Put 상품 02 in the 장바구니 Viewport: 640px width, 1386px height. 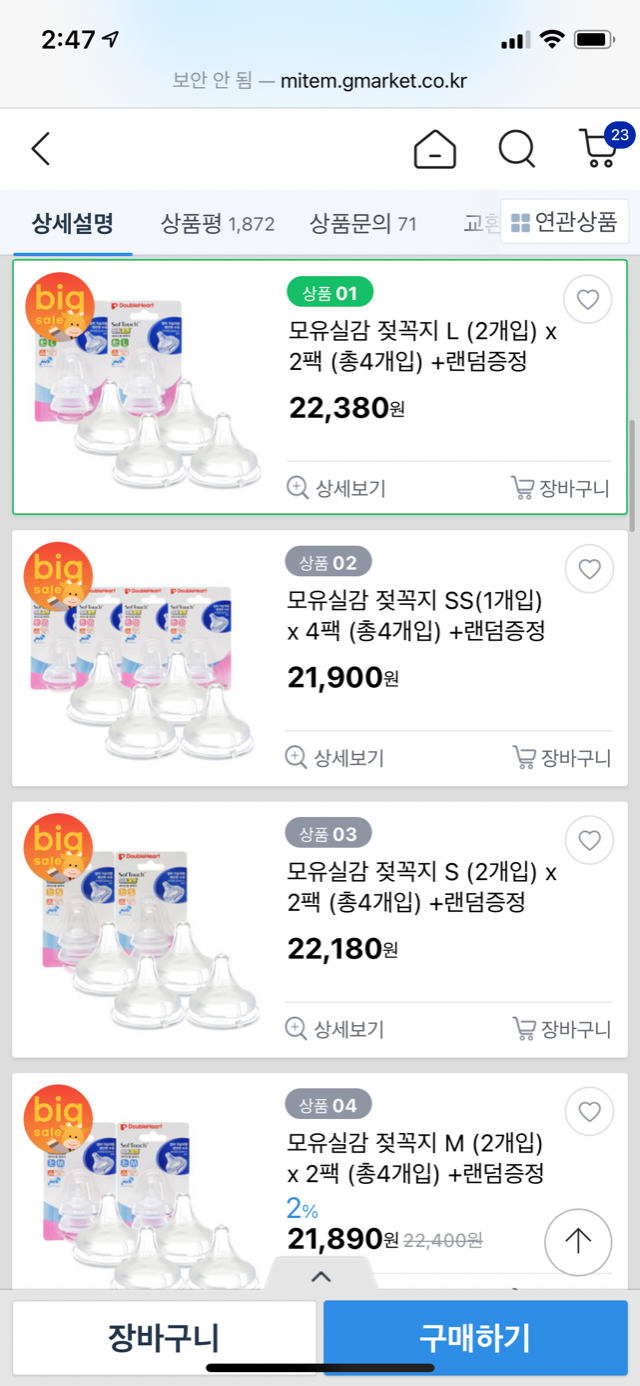(561, 757)
